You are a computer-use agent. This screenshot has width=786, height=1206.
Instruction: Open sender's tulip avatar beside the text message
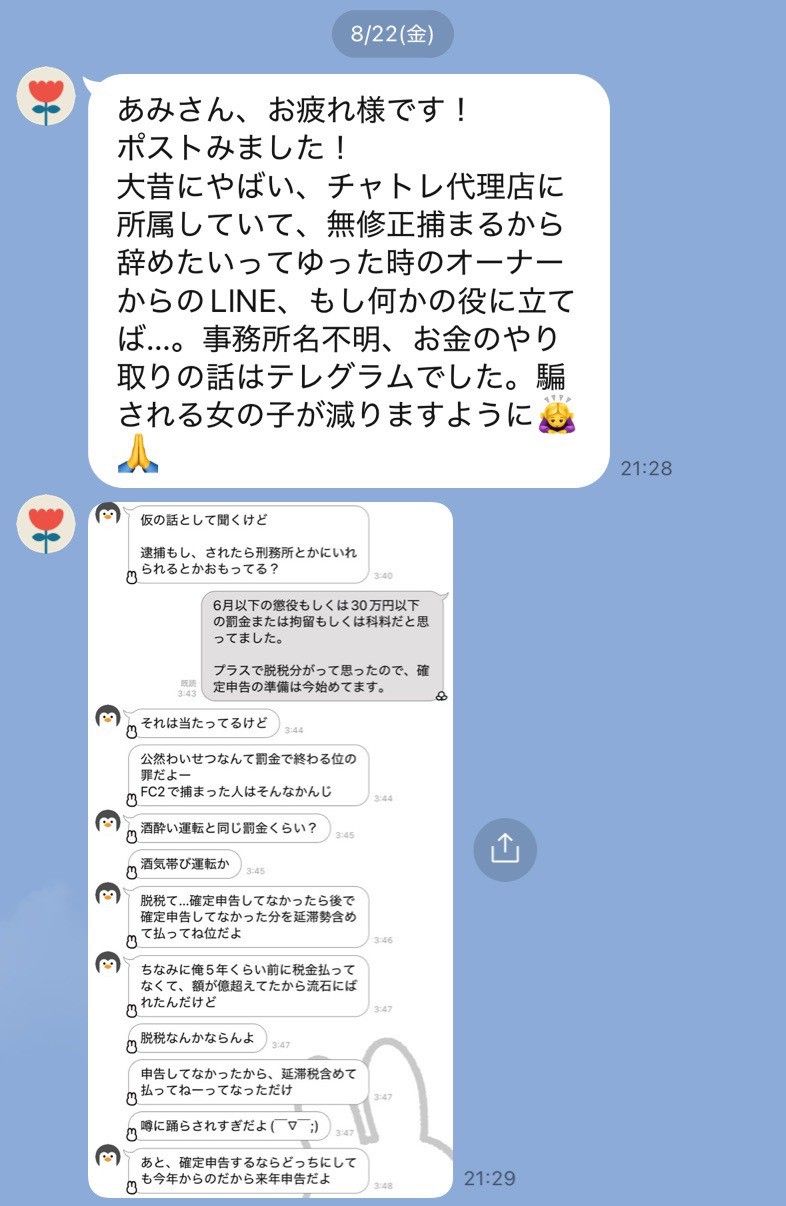[x=46, y=100]
